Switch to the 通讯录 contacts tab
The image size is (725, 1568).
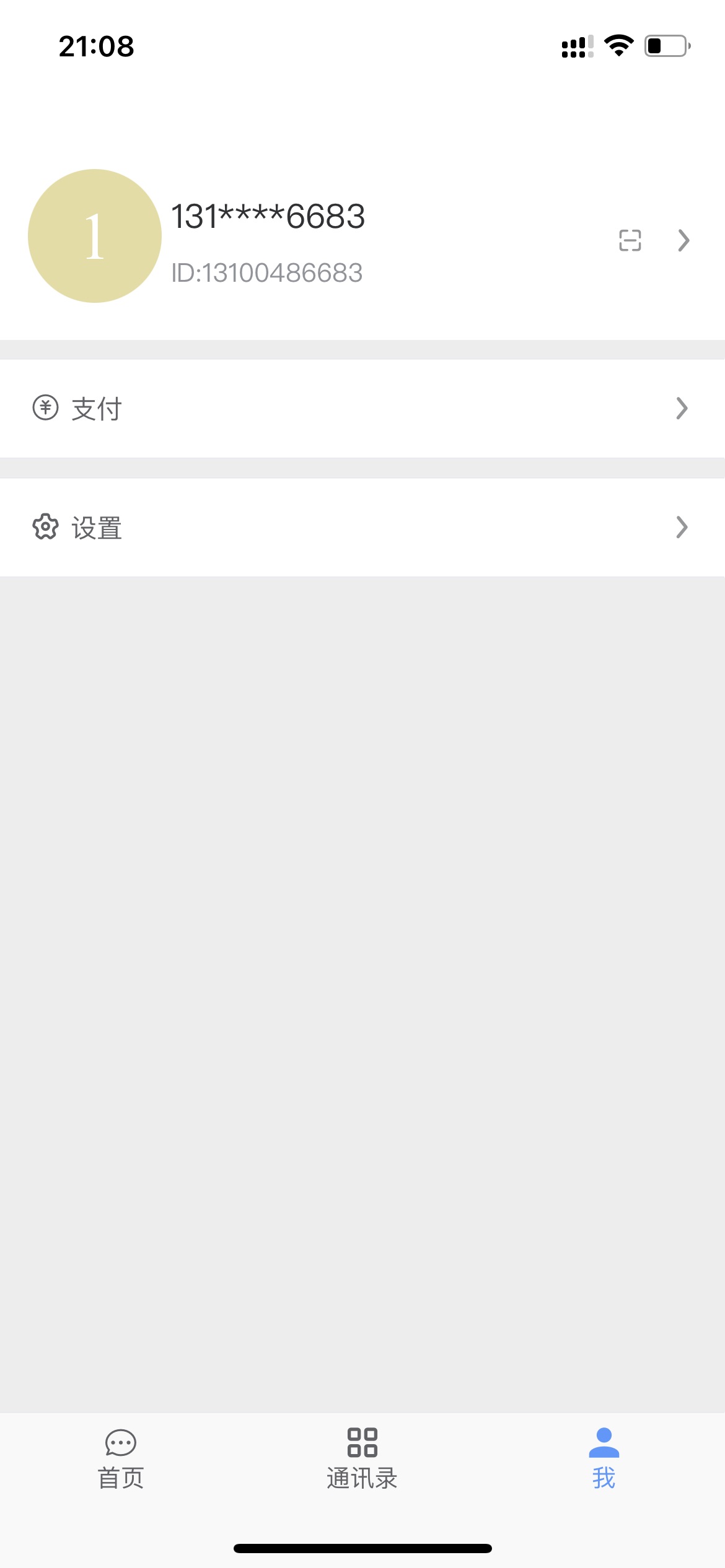(x=362, y=1458)
